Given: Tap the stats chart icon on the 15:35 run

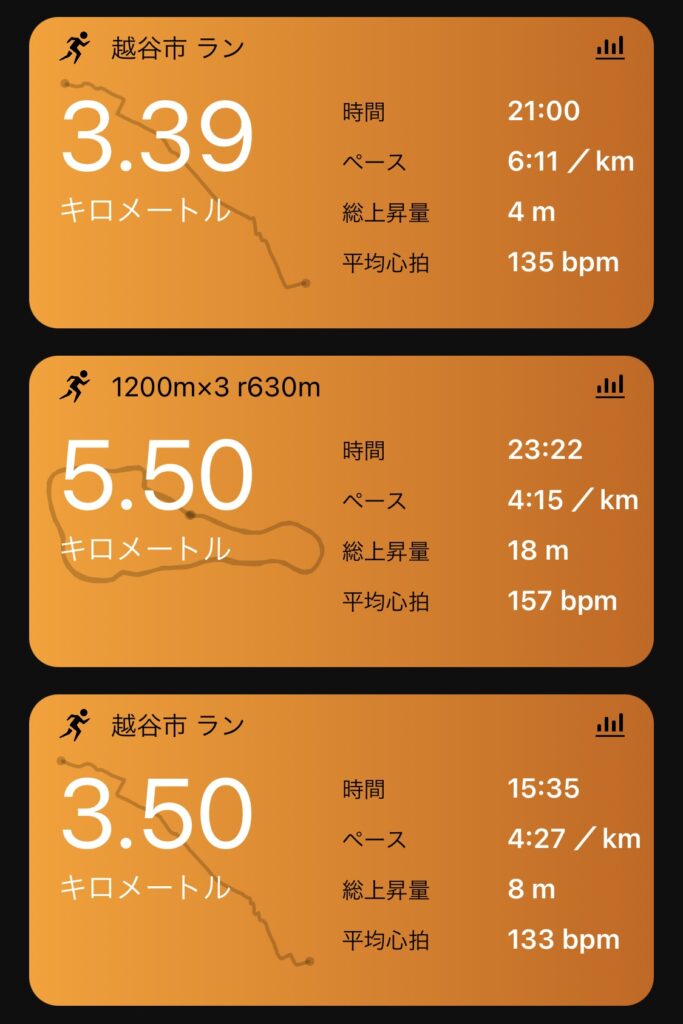Looking at the screenshot, I should tap(609, 724).
